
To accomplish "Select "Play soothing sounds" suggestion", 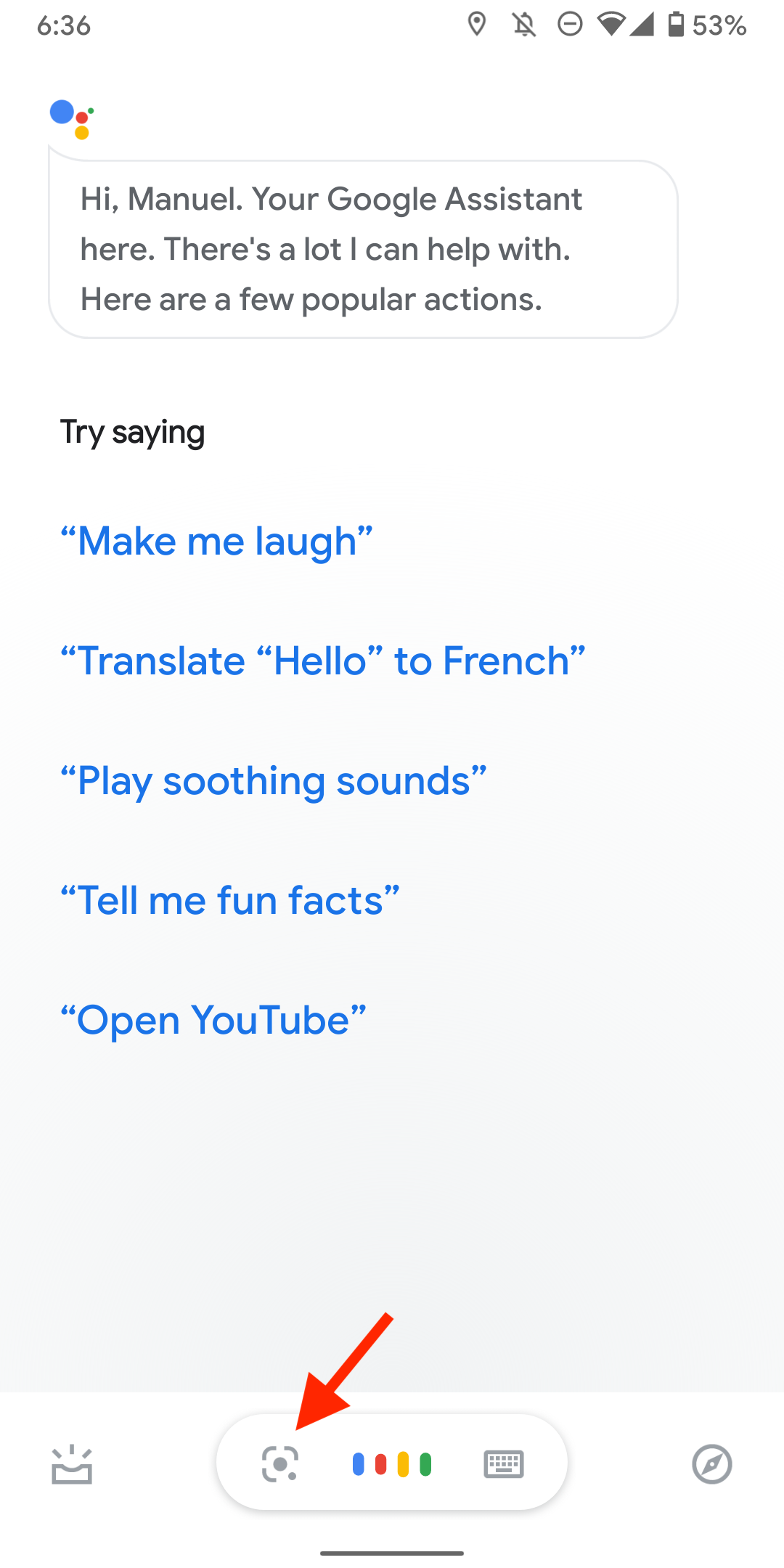I will click(x=274, y=781).
